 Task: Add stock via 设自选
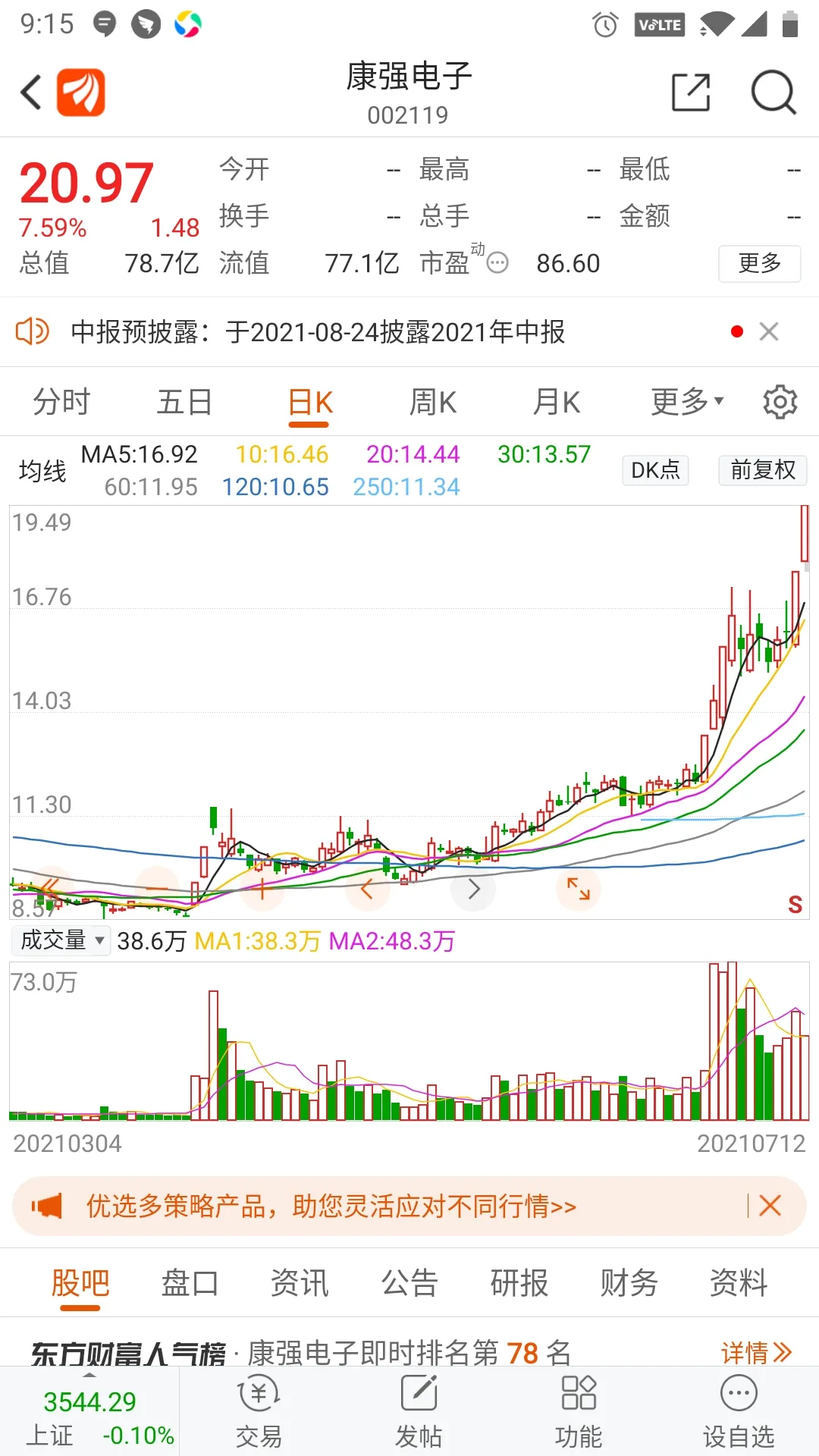739,1412
